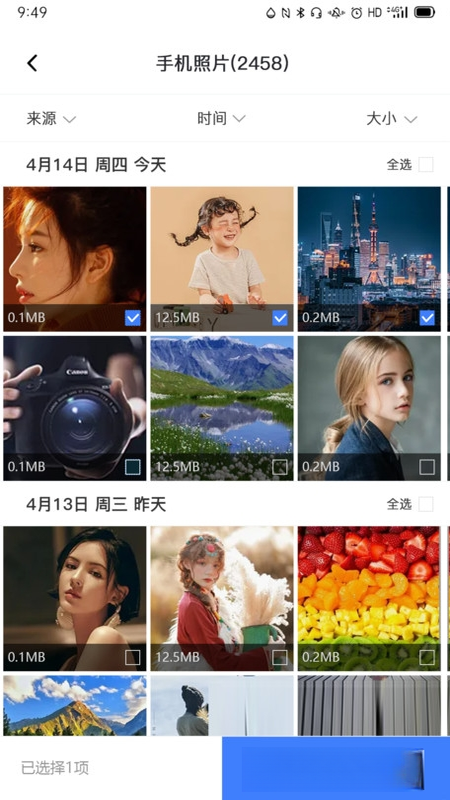The width and height of the screenshot is (450, 800).
Task: Deselect the red-haired woman profile photo
Action: click(133, 318)
